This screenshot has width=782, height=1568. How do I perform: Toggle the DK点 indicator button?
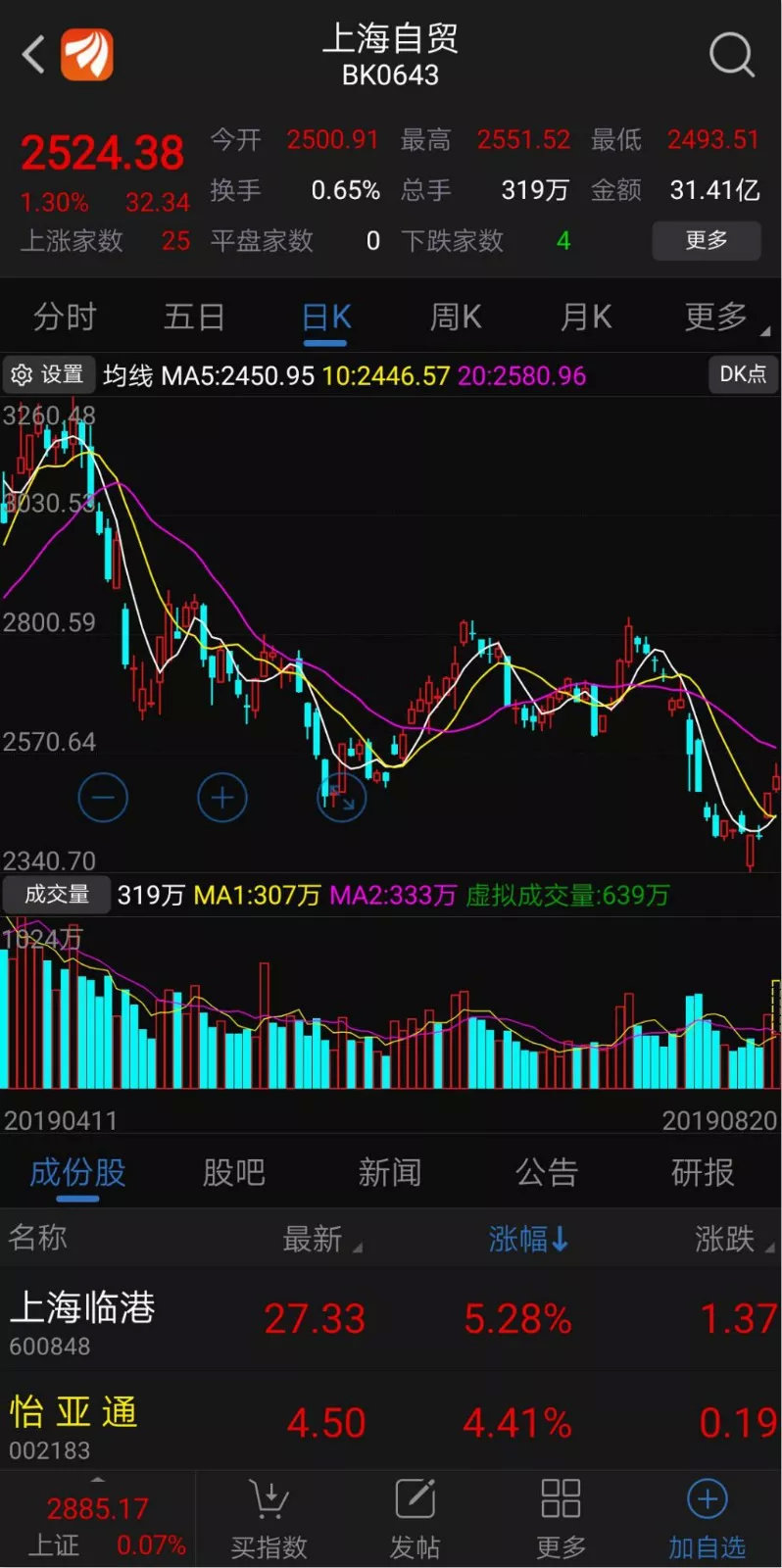[743, 374]
